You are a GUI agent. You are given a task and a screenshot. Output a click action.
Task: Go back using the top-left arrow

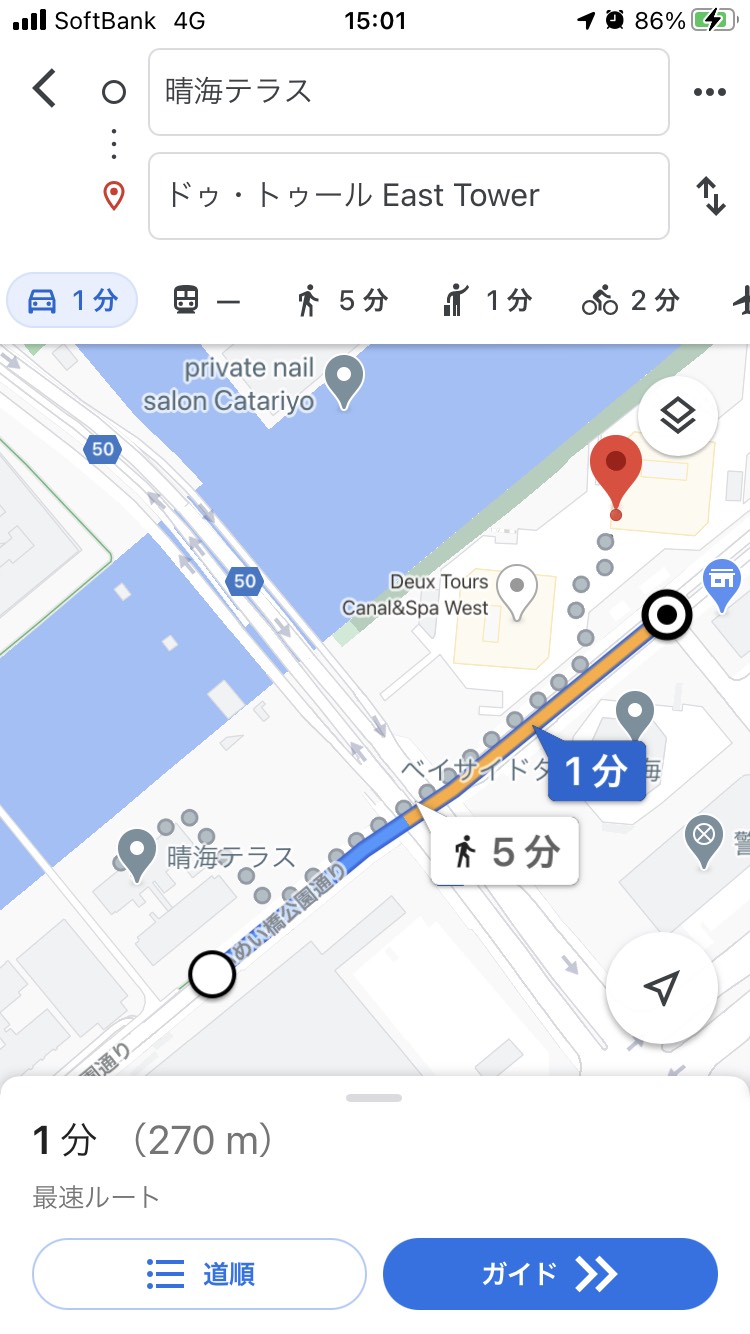pos(44,89)
